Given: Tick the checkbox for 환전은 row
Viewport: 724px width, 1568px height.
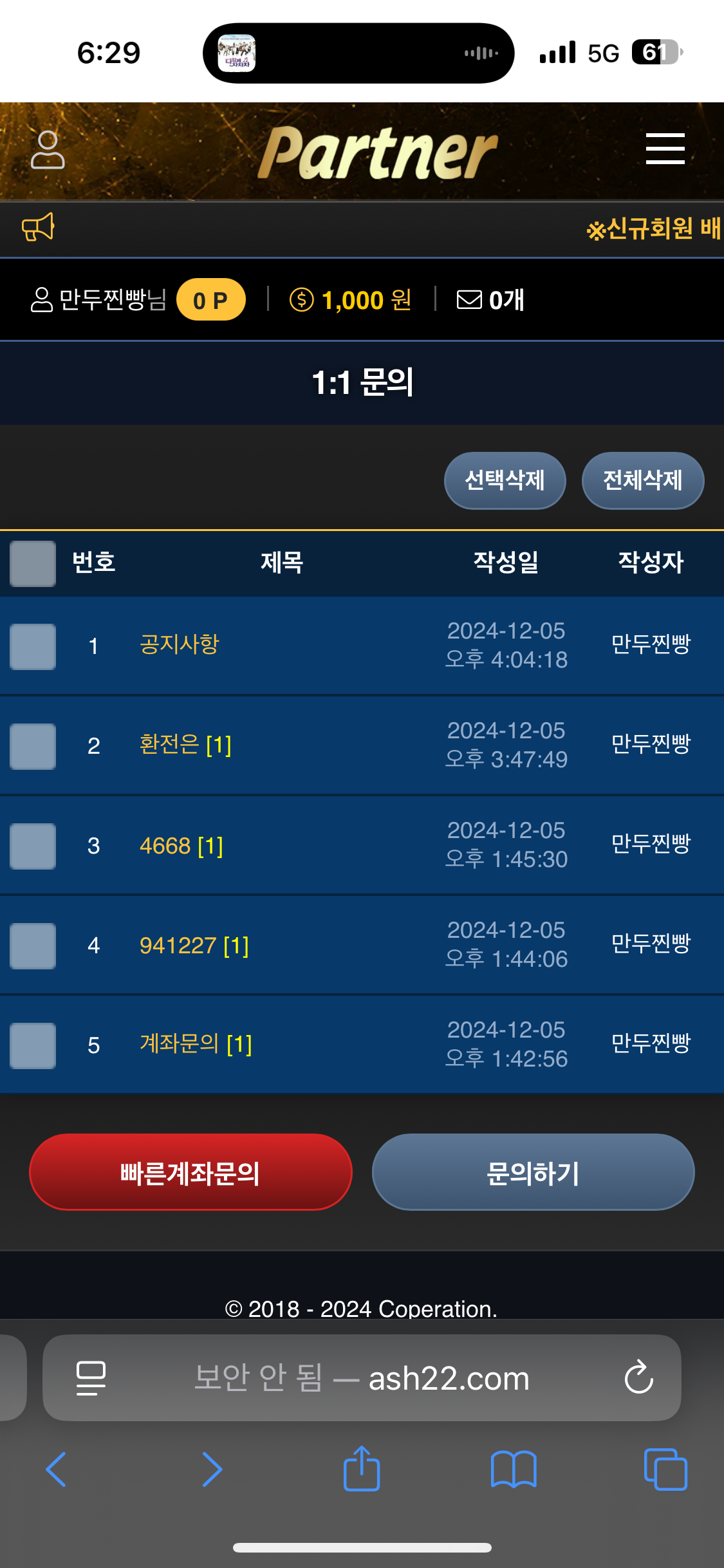Looking at the screenshot, I should click(33, 746).
